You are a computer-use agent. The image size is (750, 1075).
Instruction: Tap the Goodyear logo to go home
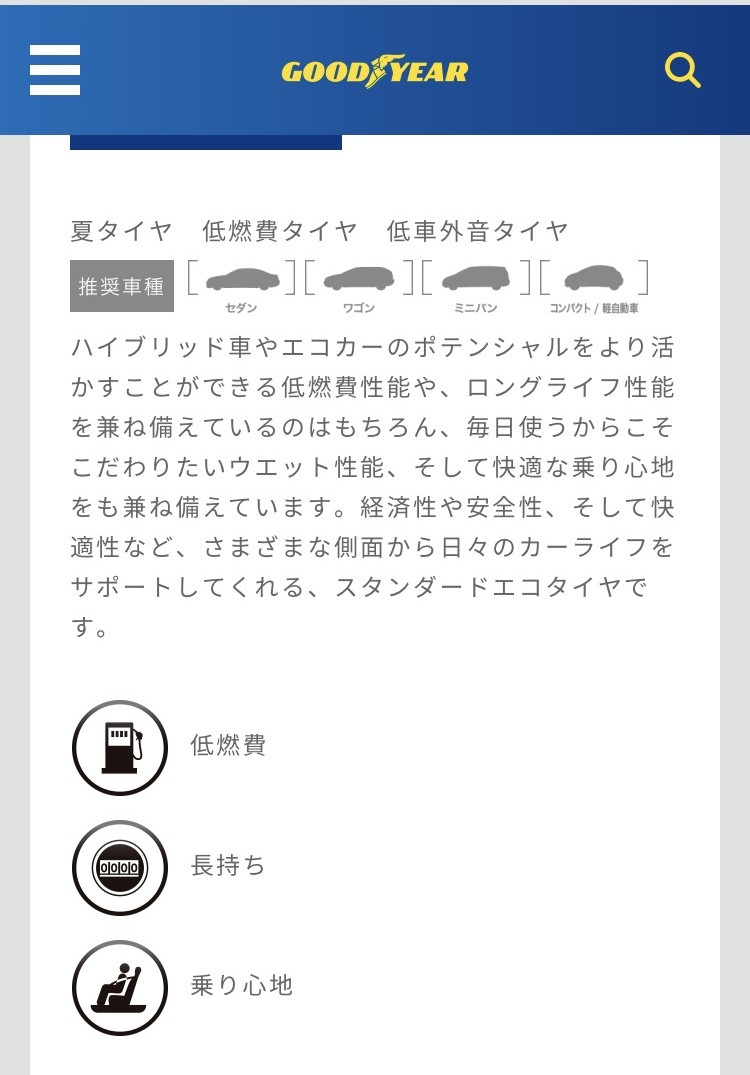[x=375, y=71]
